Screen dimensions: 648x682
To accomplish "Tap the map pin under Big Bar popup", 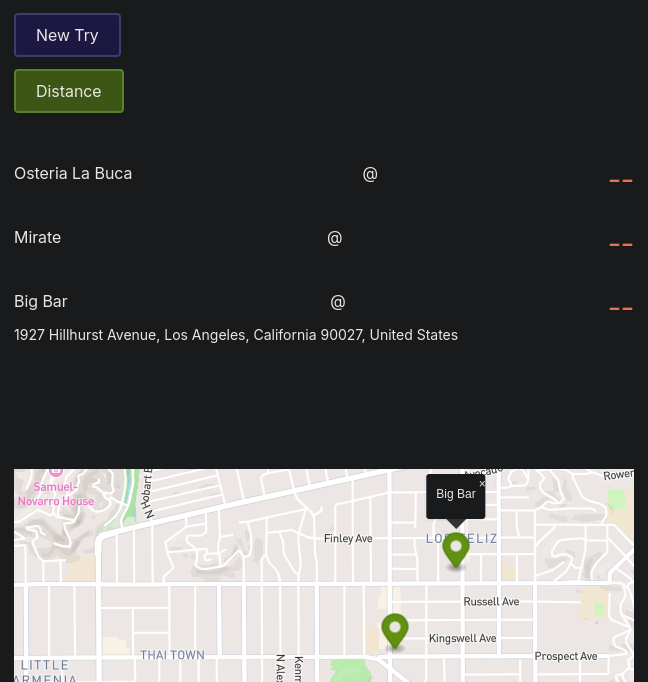I will coord(456,549).
